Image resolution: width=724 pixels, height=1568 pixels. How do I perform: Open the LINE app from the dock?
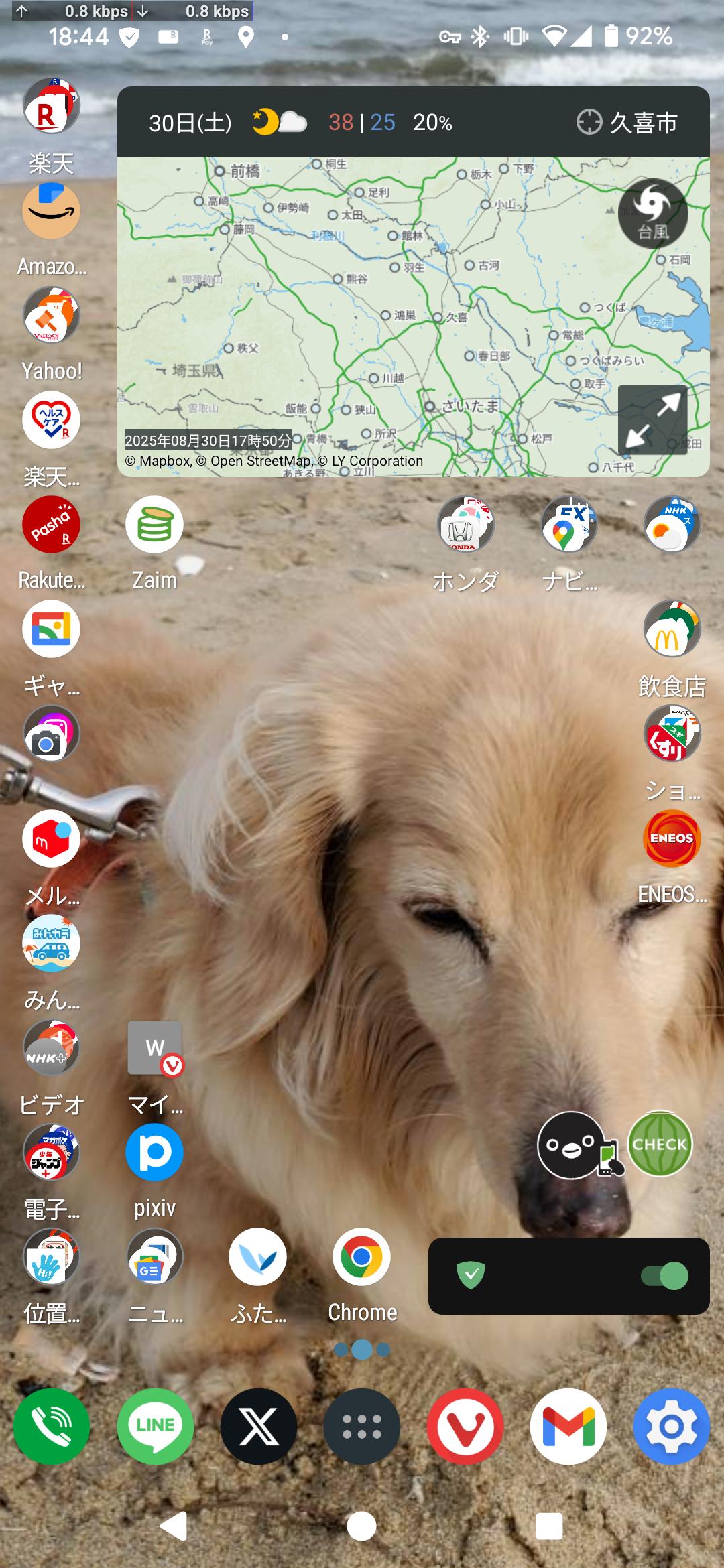[155, 1427]
